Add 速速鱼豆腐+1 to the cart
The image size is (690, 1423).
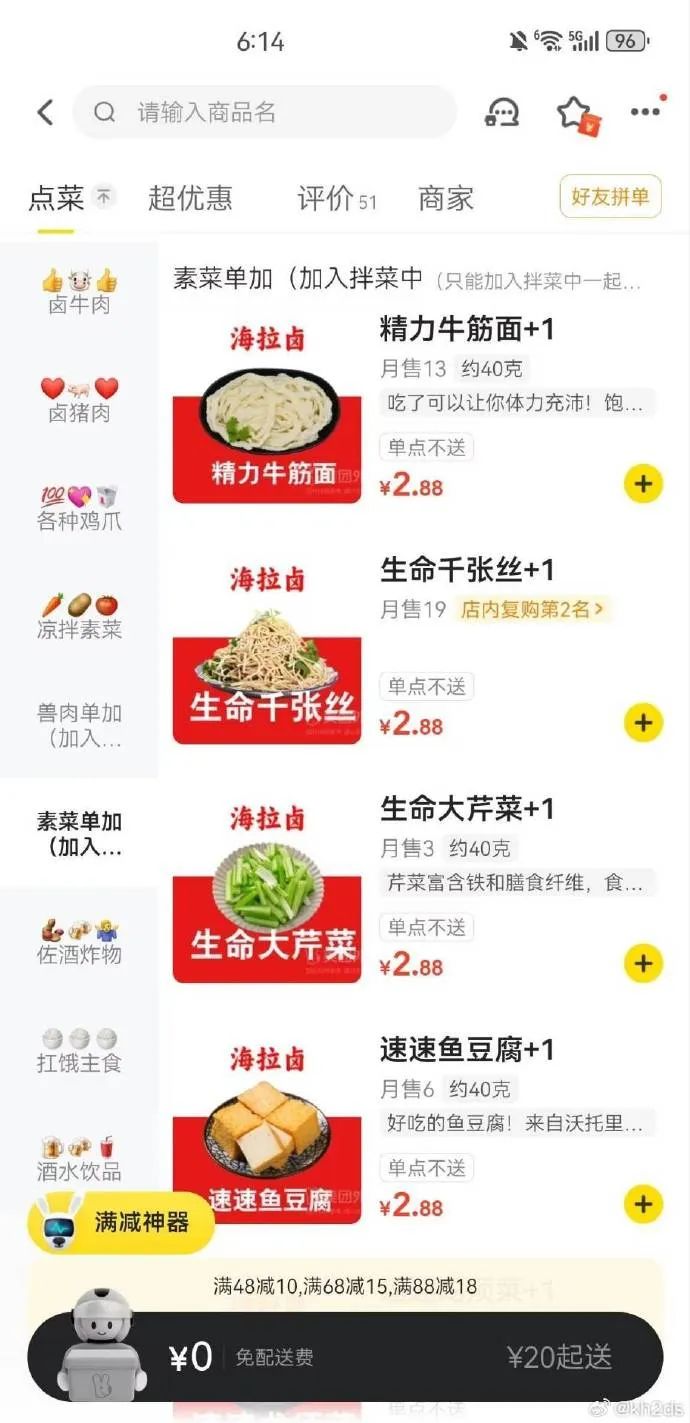point(643,1203)
